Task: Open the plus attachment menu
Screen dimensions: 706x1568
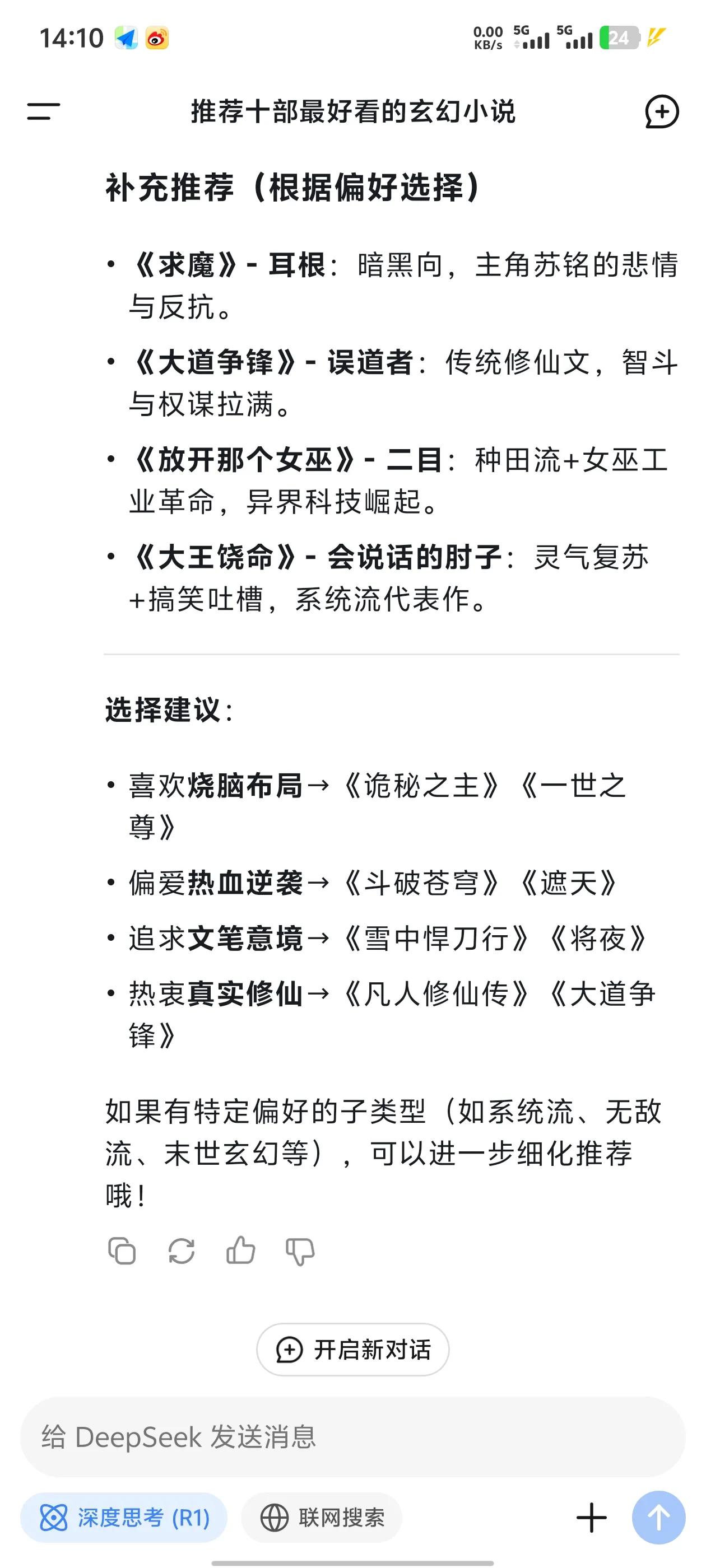Action: [x=592, y=1518]
